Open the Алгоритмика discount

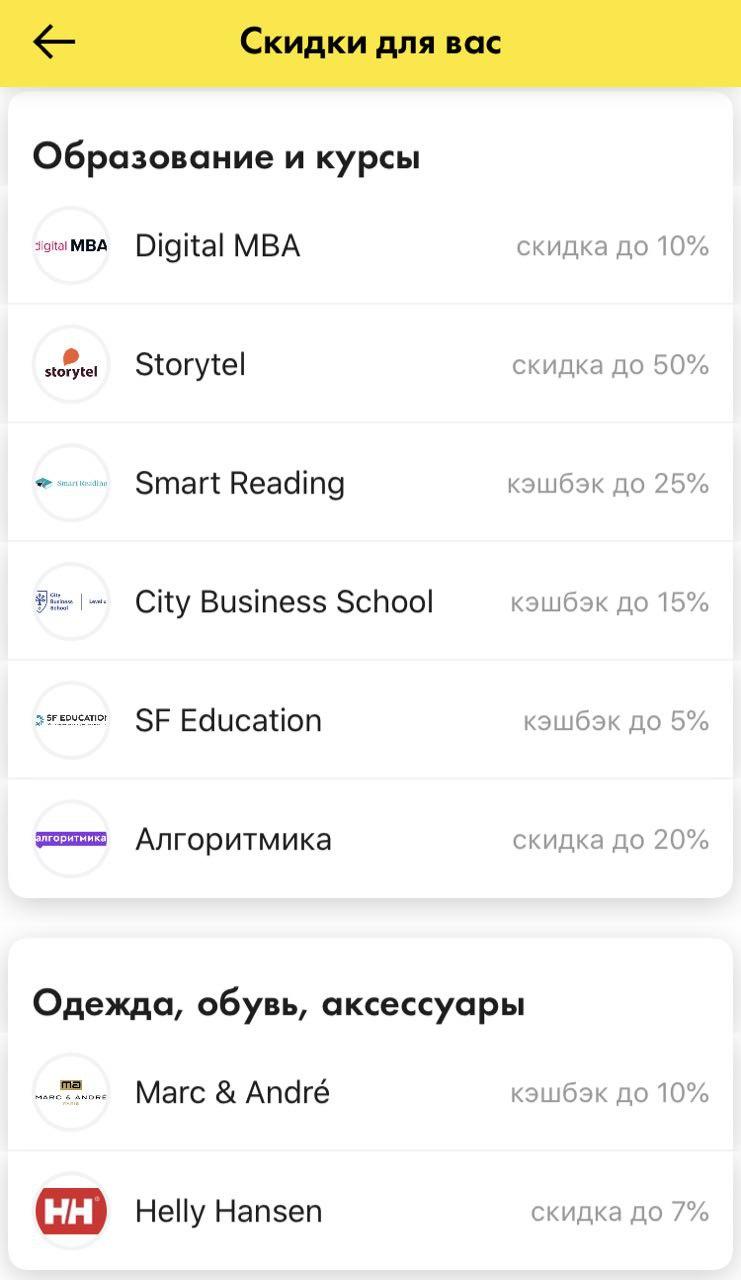click(x=370, y=840)
